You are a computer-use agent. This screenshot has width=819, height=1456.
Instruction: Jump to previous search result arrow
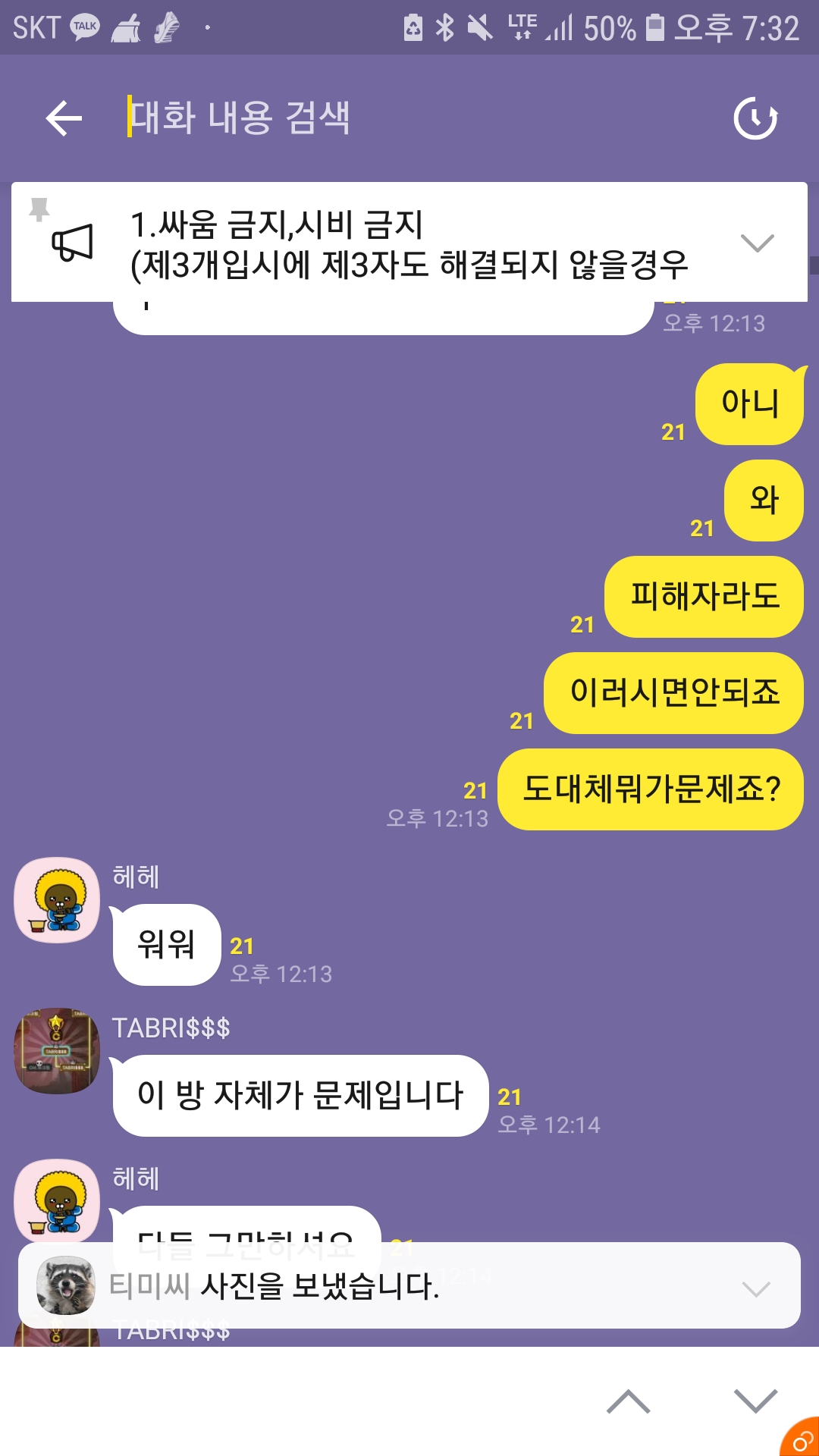click(628, 1401)
